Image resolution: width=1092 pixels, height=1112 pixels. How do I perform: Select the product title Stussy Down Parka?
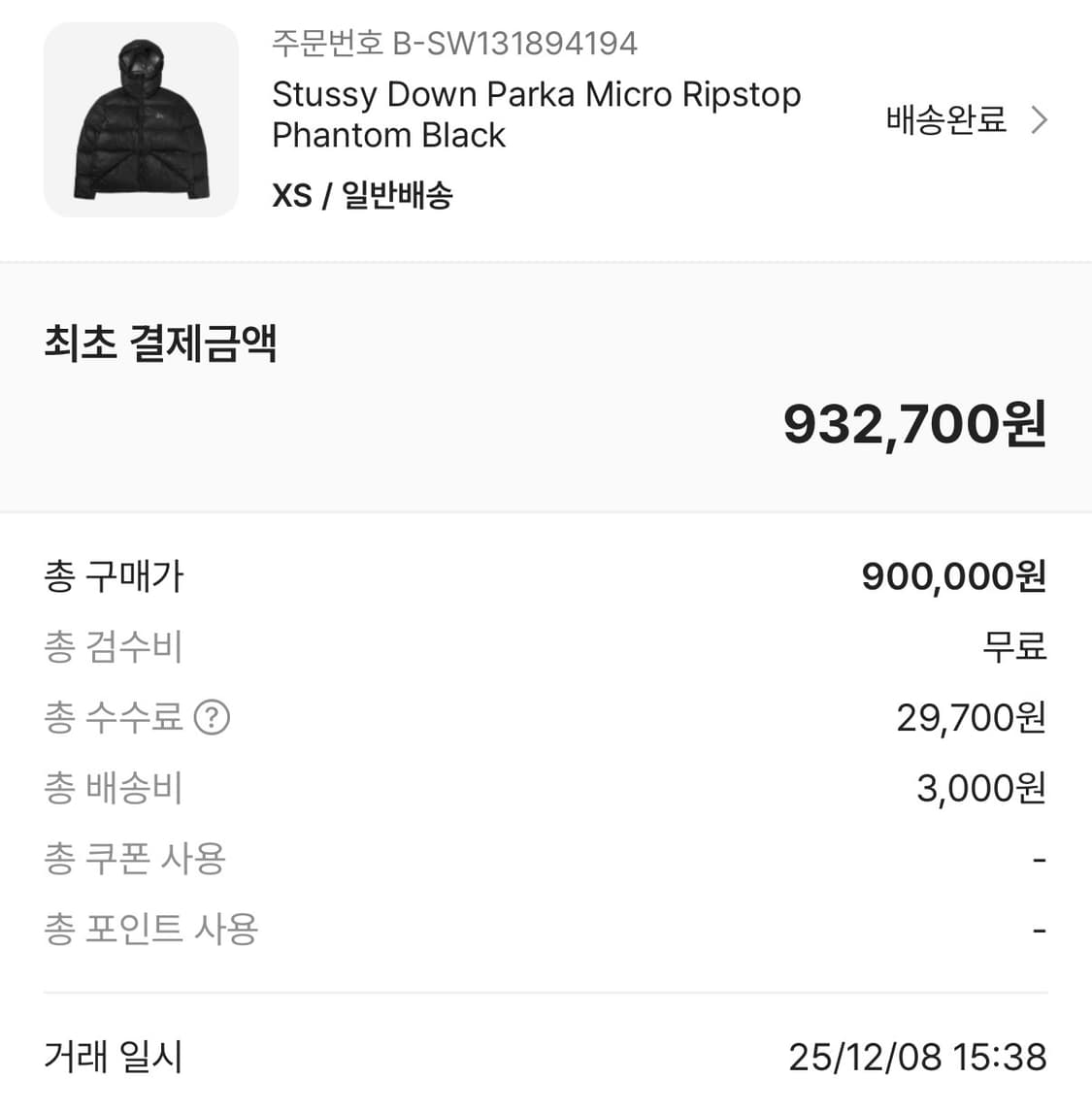[535, 114]
